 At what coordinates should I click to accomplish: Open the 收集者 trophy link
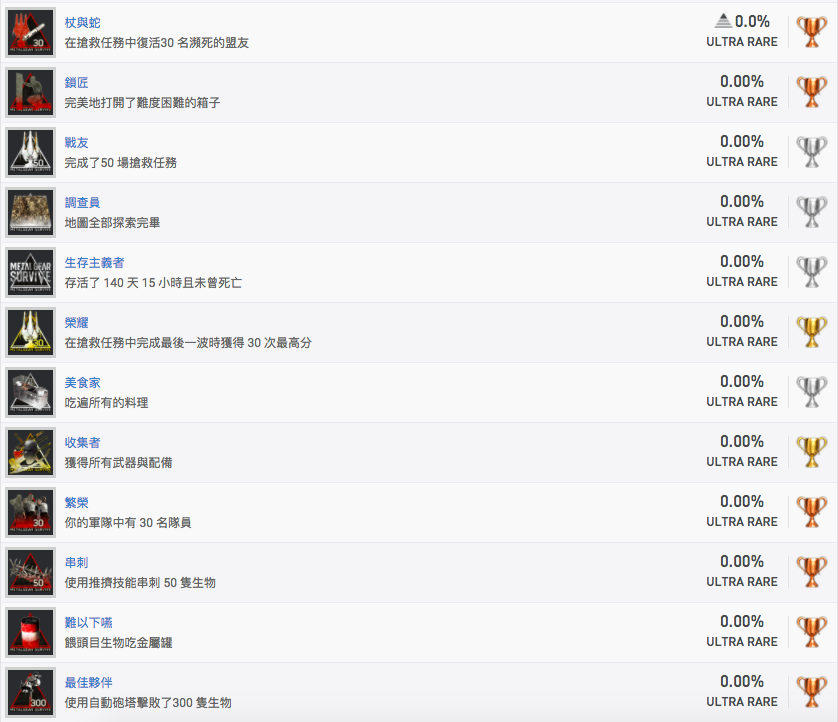pyautogui.click(x=82, y=443)
